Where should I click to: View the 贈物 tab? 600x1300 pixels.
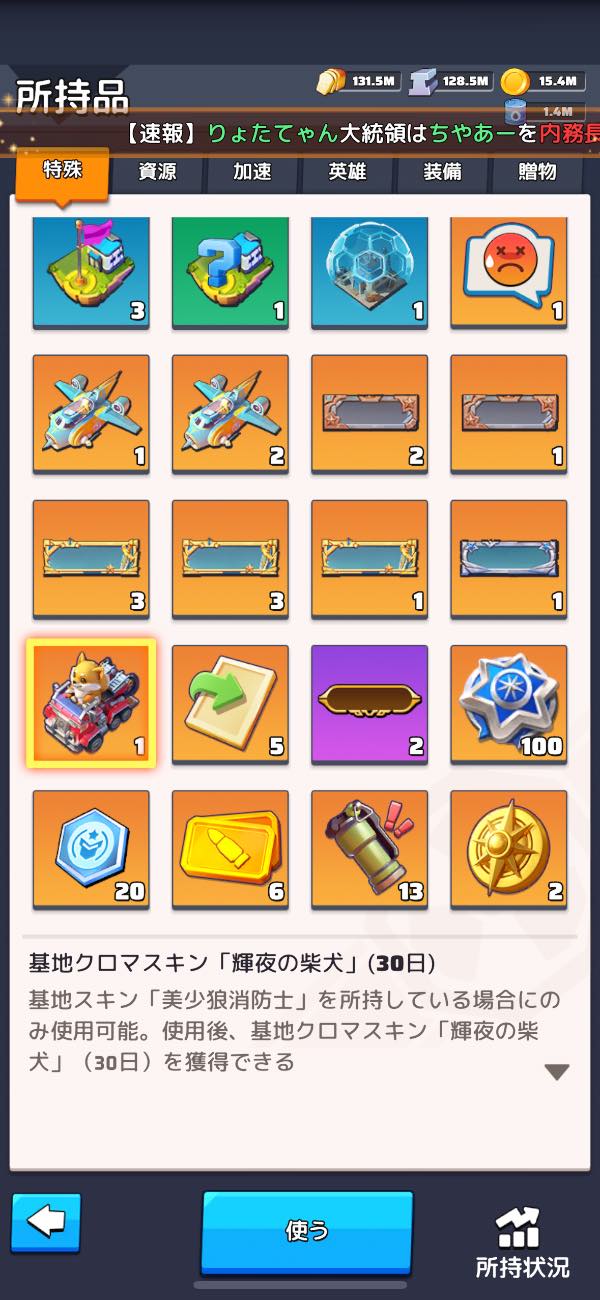click(x=537, y=172)
